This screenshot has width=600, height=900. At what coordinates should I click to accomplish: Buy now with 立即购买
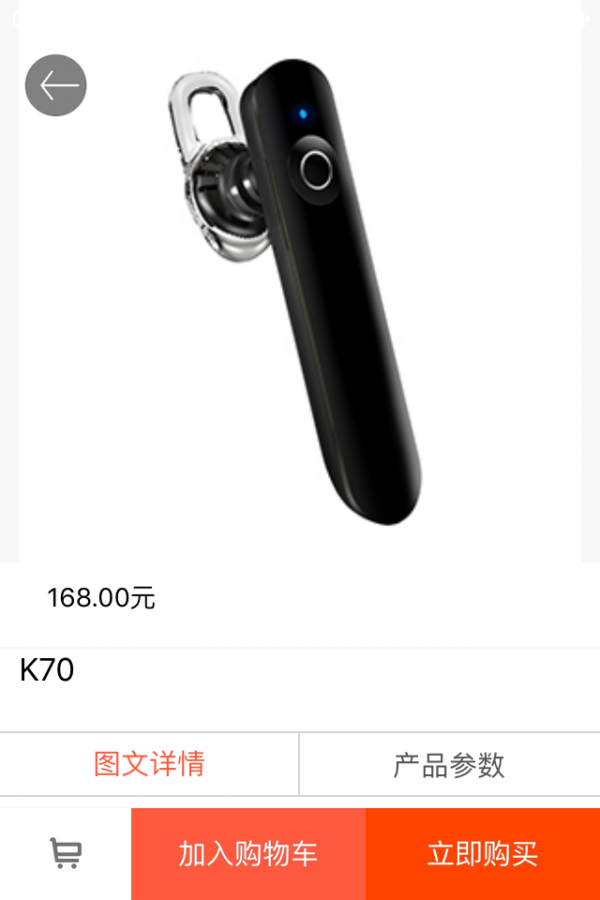482,854
